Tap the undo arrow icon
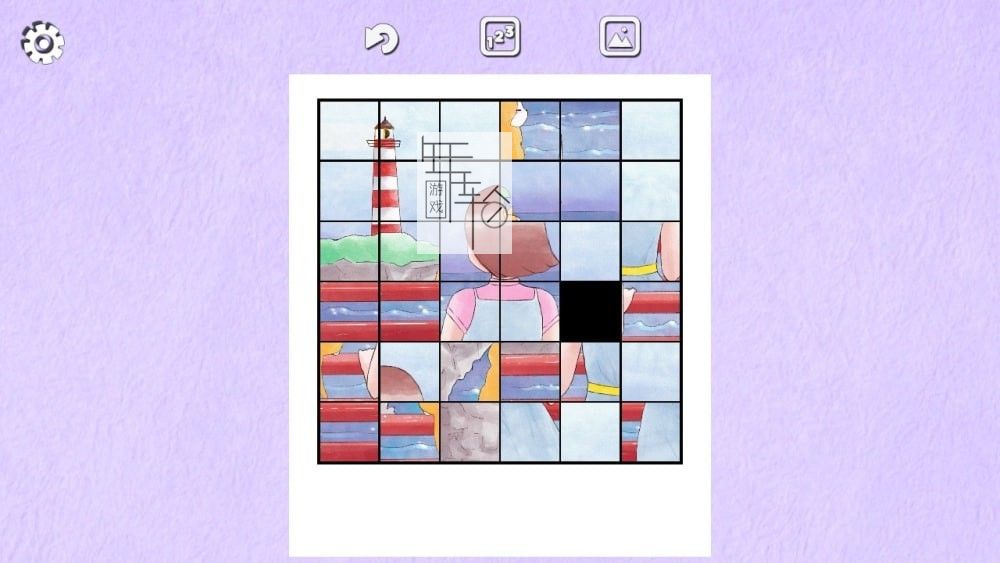This screenshot has height=563, width=1000. (382, 39)
